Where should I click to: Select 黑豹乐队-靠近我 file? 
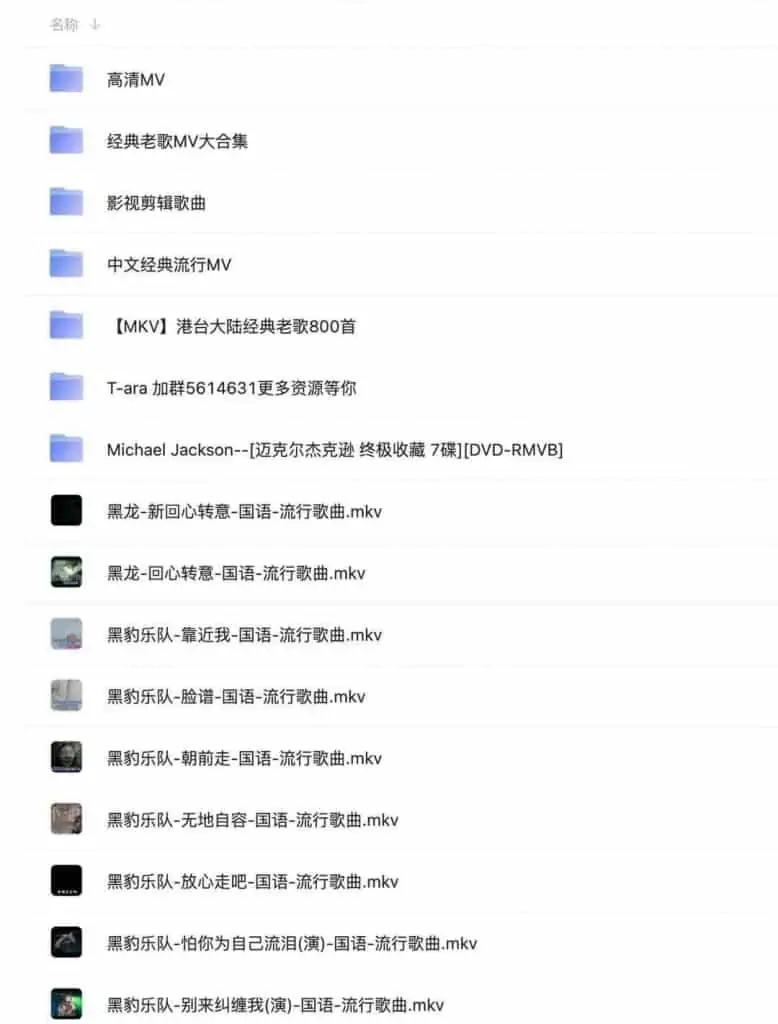[x=245, y=635]
